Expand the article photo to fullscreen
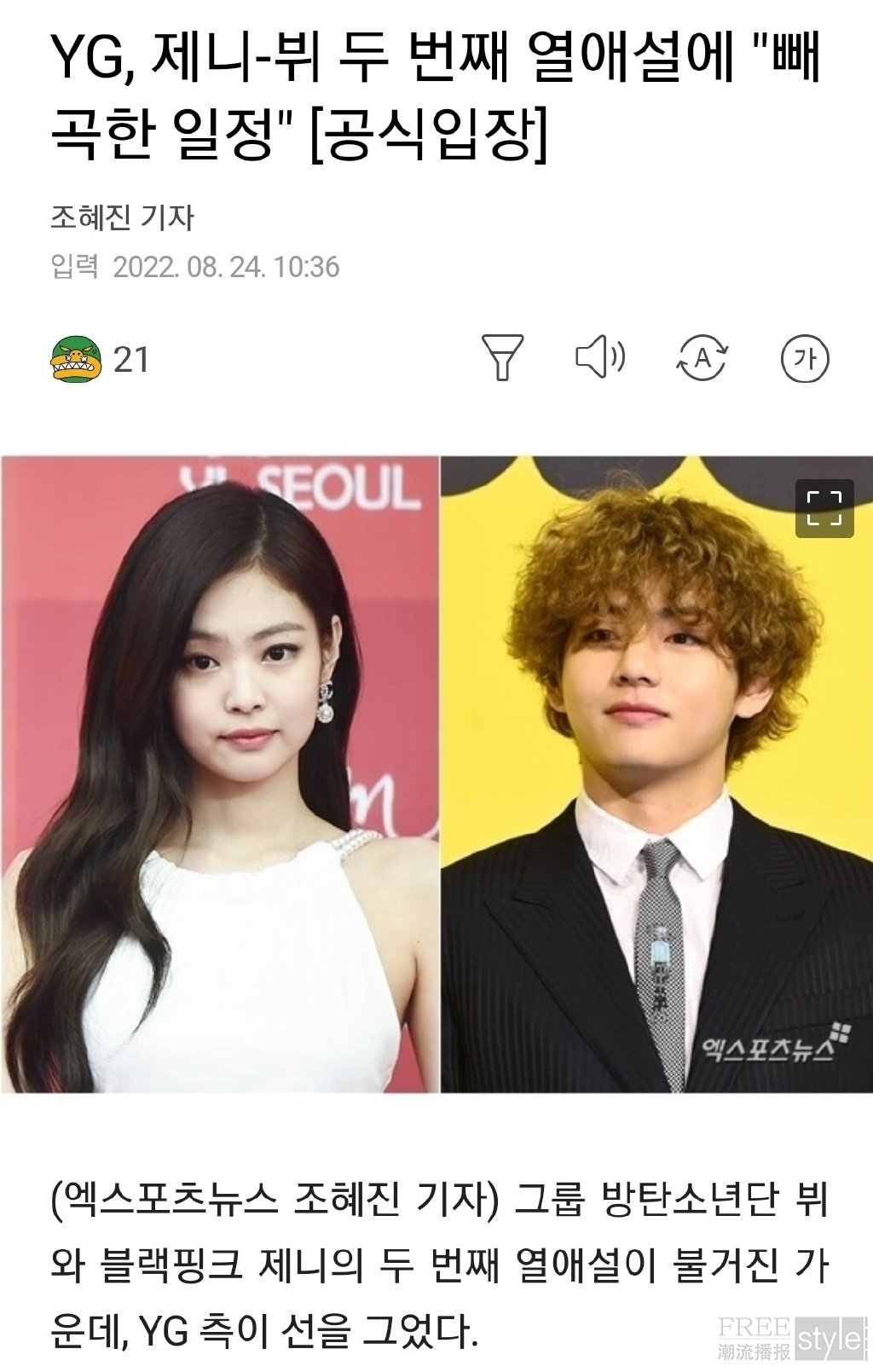This screenshot has width=873, height=1372. click(x=824, y=508)
